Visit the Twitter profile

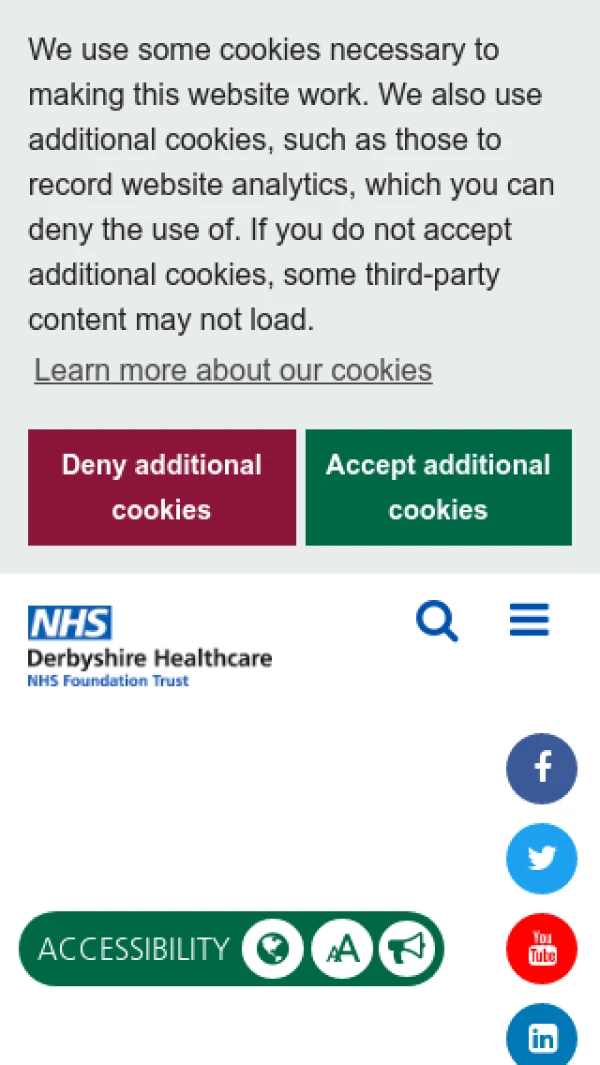542,858
